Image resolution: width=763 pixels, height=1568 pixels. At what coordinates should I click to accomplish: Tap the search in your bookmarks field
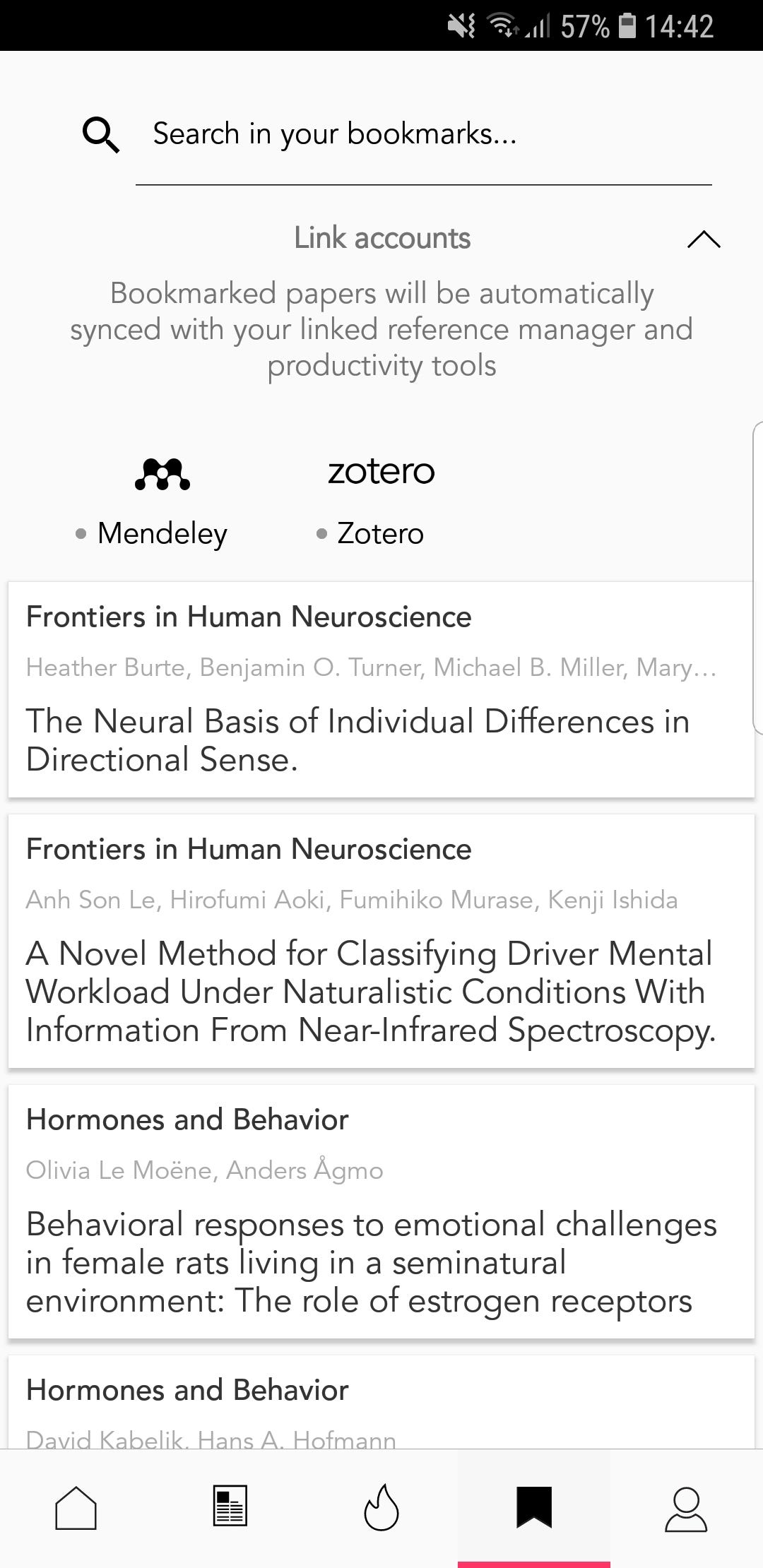click(424, 134)
